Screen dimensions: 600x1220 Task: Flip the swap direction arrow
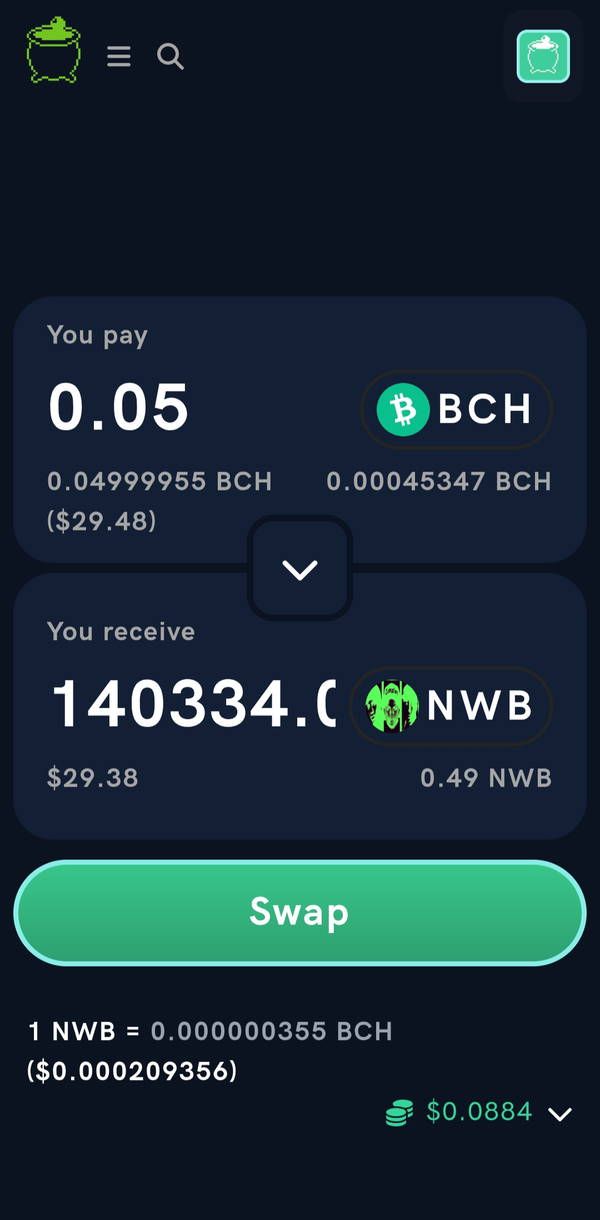click(x=300, y=569)
